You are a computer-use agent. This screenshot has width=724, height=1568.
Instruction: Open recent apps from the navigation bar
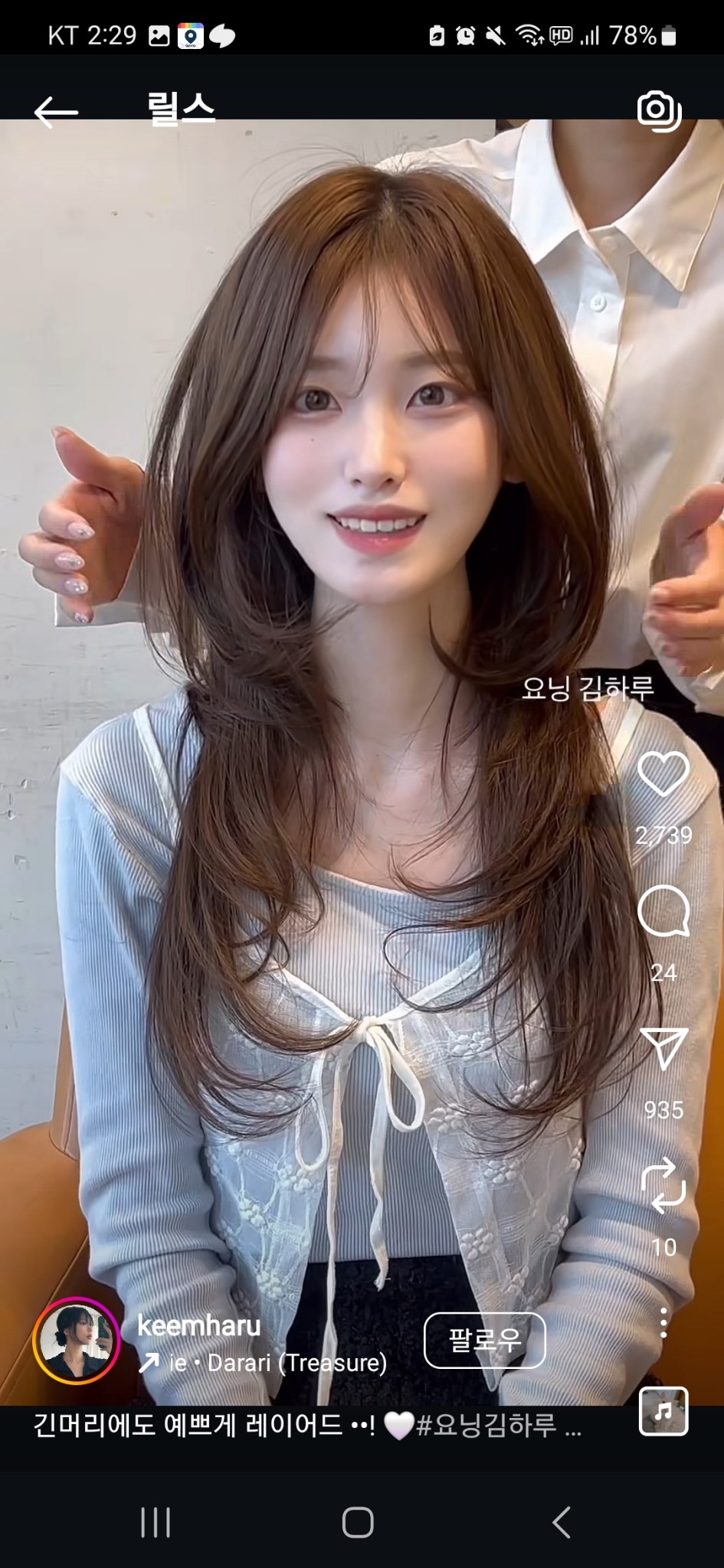(x=156, y=1522)
